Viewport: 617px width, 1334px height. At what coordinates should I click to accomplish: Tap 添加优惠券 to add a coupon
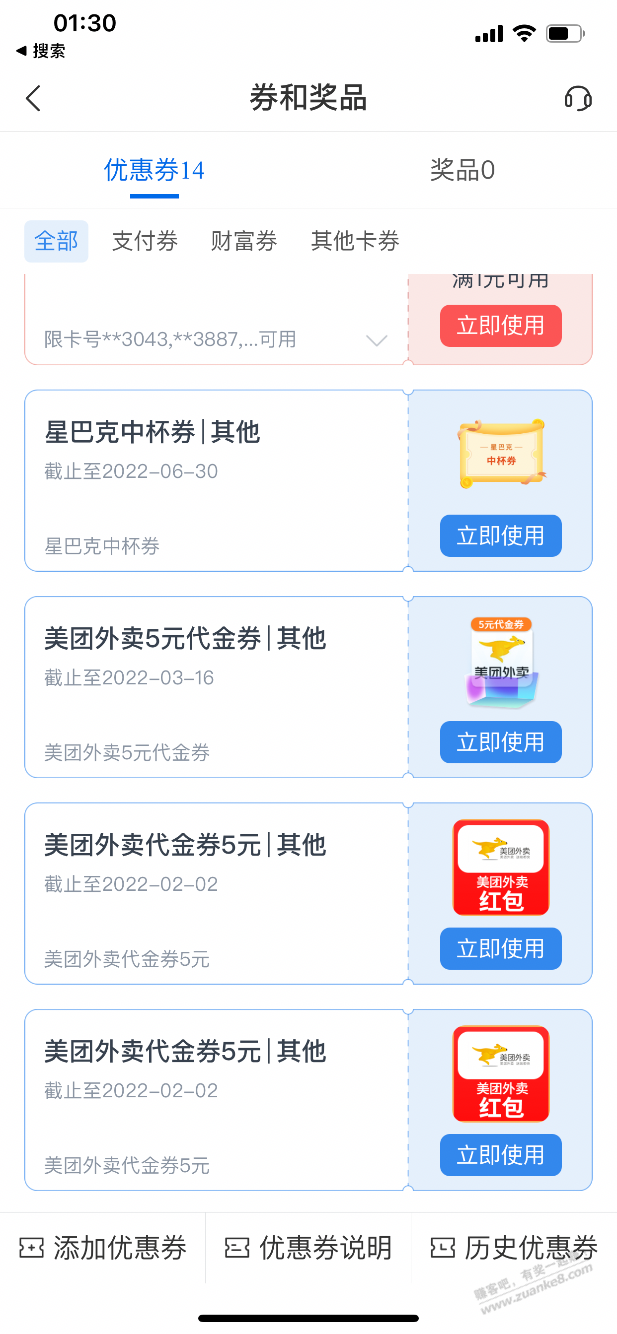(103, 1248)
